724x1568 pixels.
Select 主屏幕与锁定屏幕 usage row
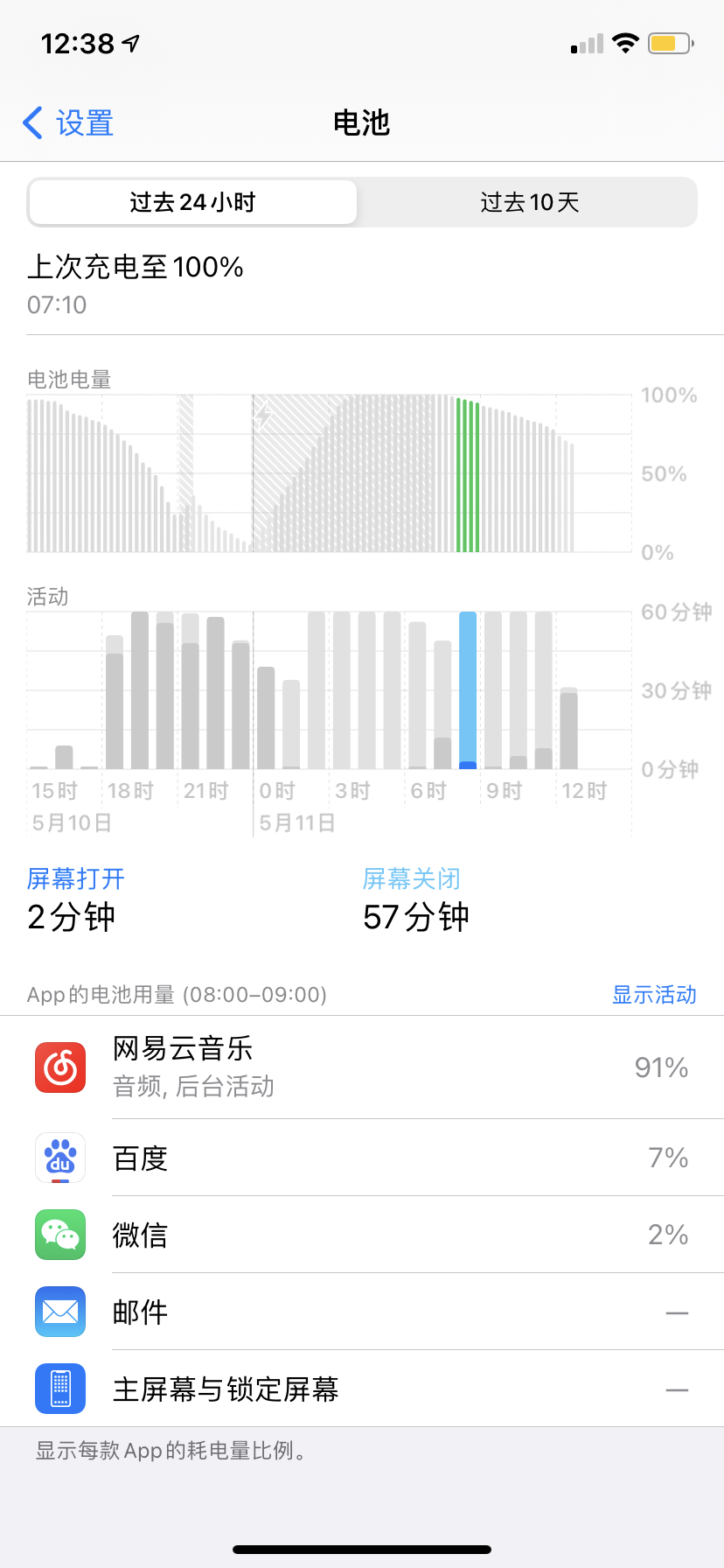click(x=362, y=1389)
